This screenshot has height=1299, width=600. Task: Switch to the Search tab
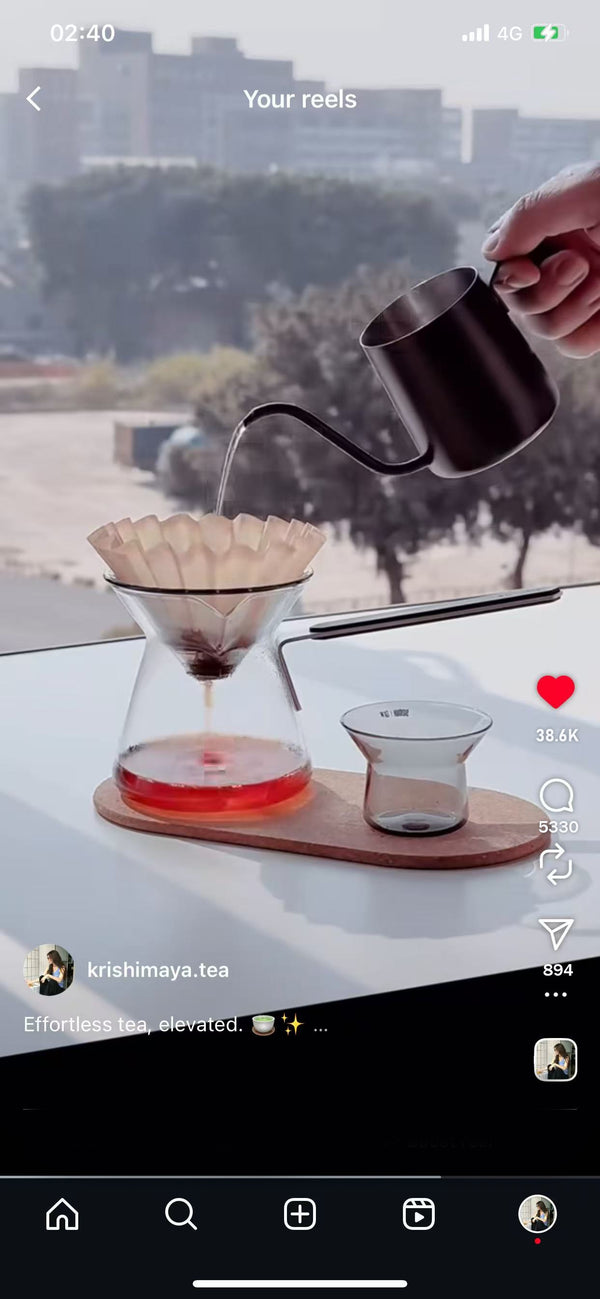(181, 1214)
